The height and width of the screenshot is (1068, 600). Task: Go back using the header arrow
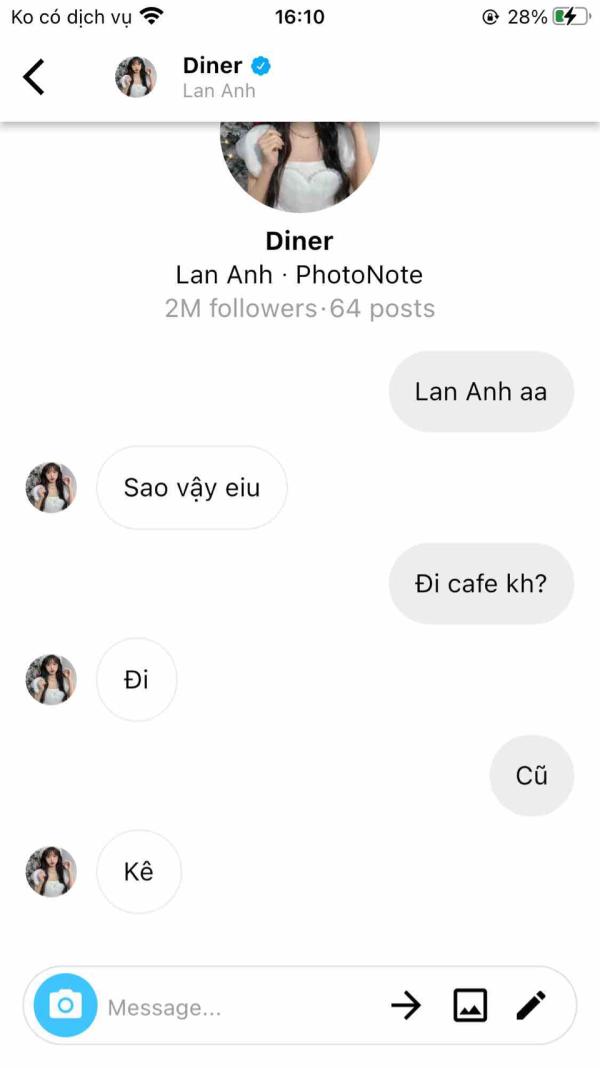pyautogui.click(x=33, y=76)
